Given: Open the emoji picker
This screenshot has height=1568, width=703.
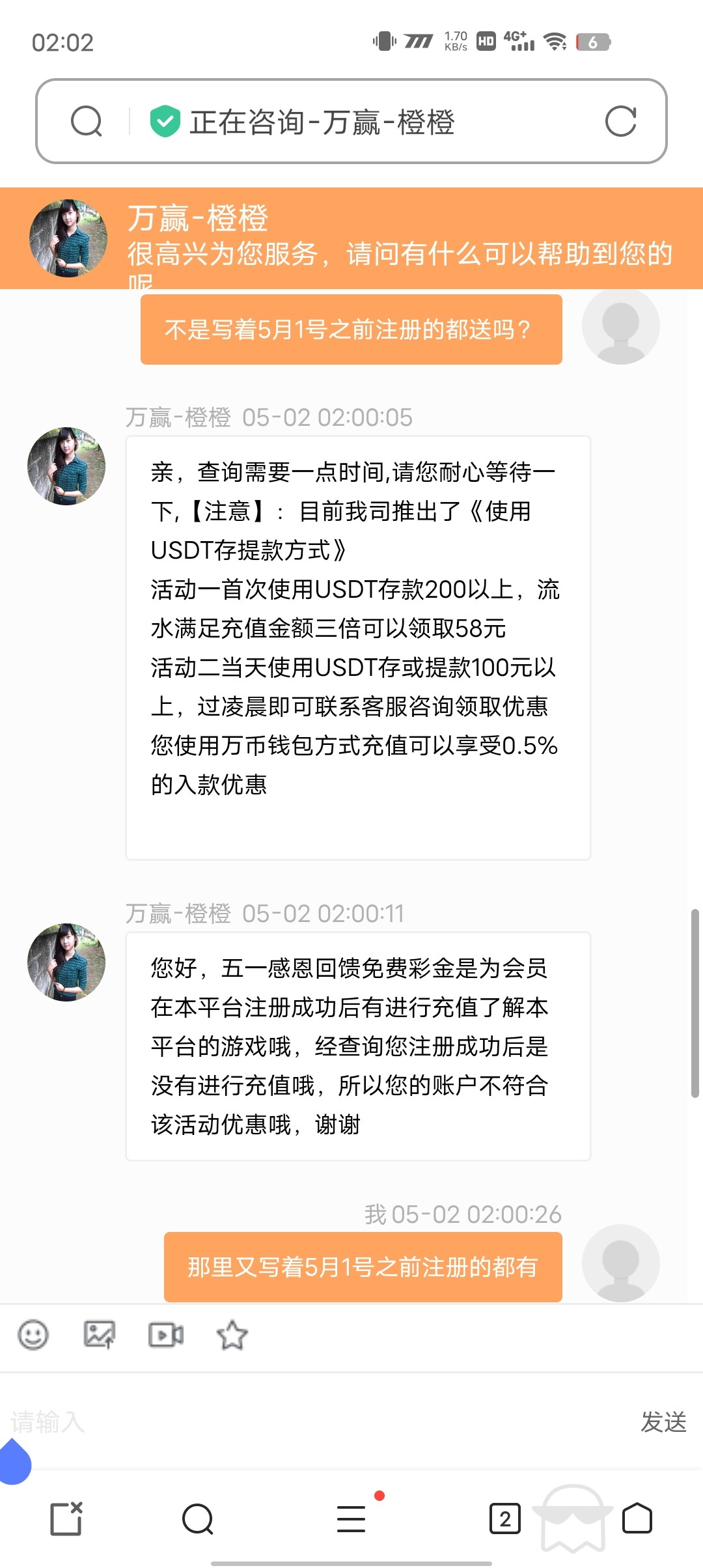Looking at the screenshot, I should point(33,1335).
